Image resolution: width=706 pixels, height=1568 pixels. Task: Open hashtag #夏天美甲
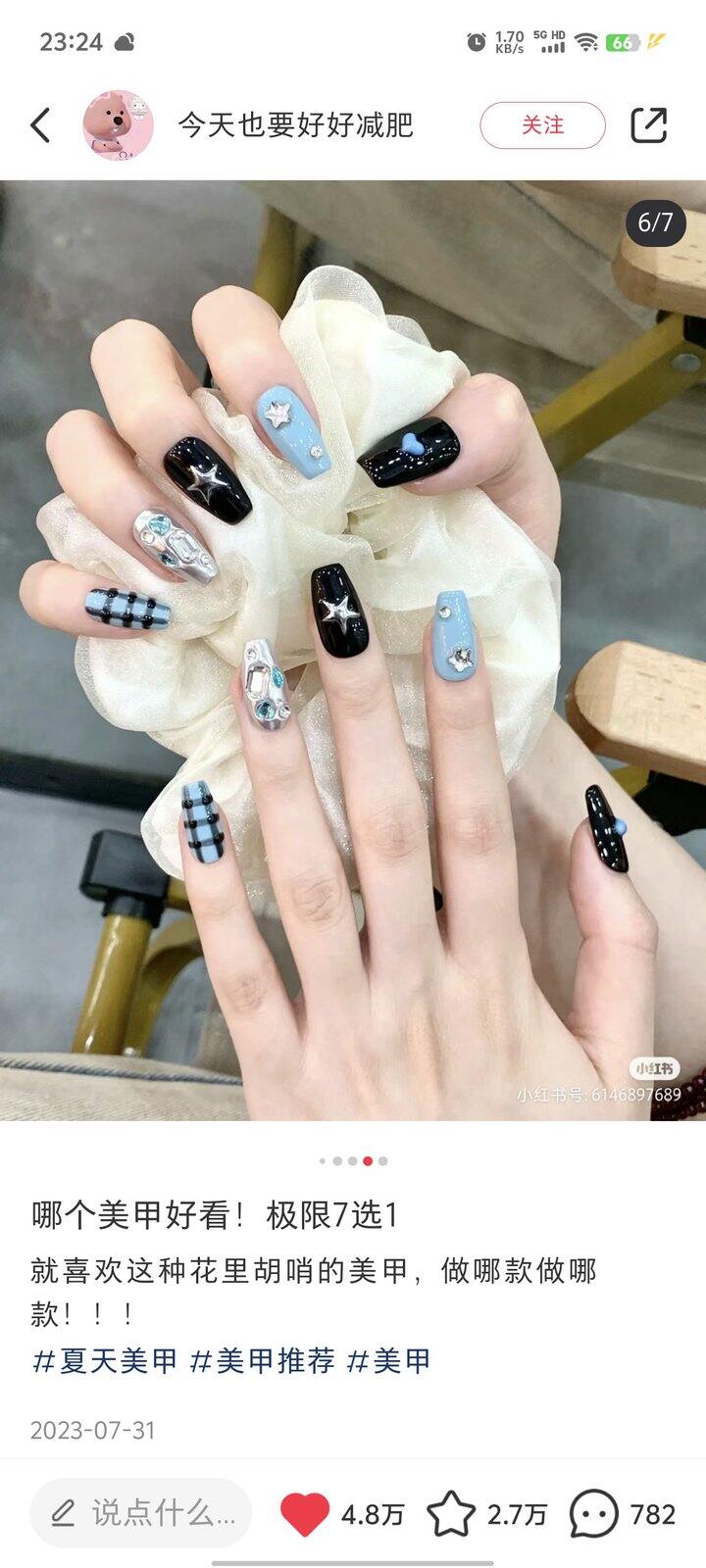click(106, 1360)
